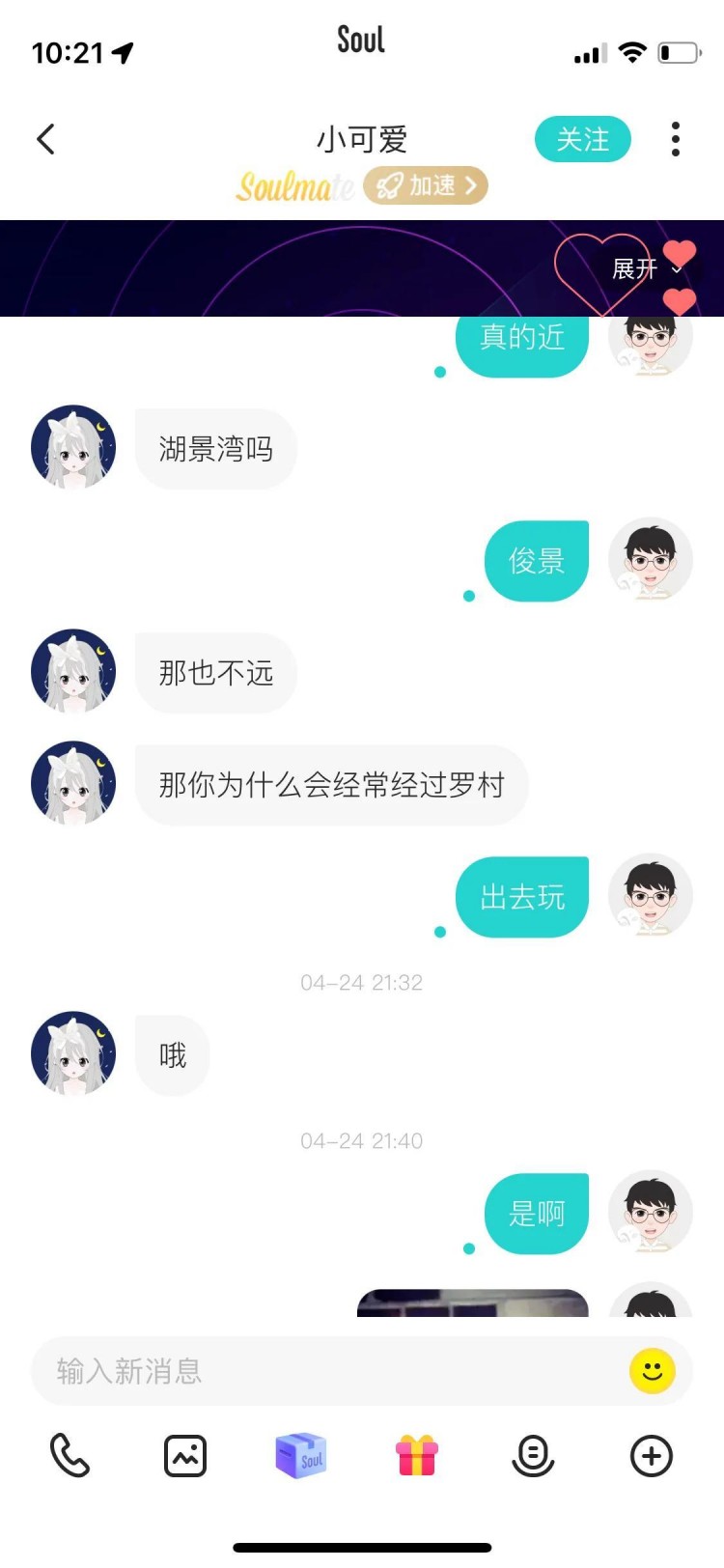The height and width of the screenshot is (1568, 724).
Task: Open the gift sending icon
Action: [x=416, y=1456]
